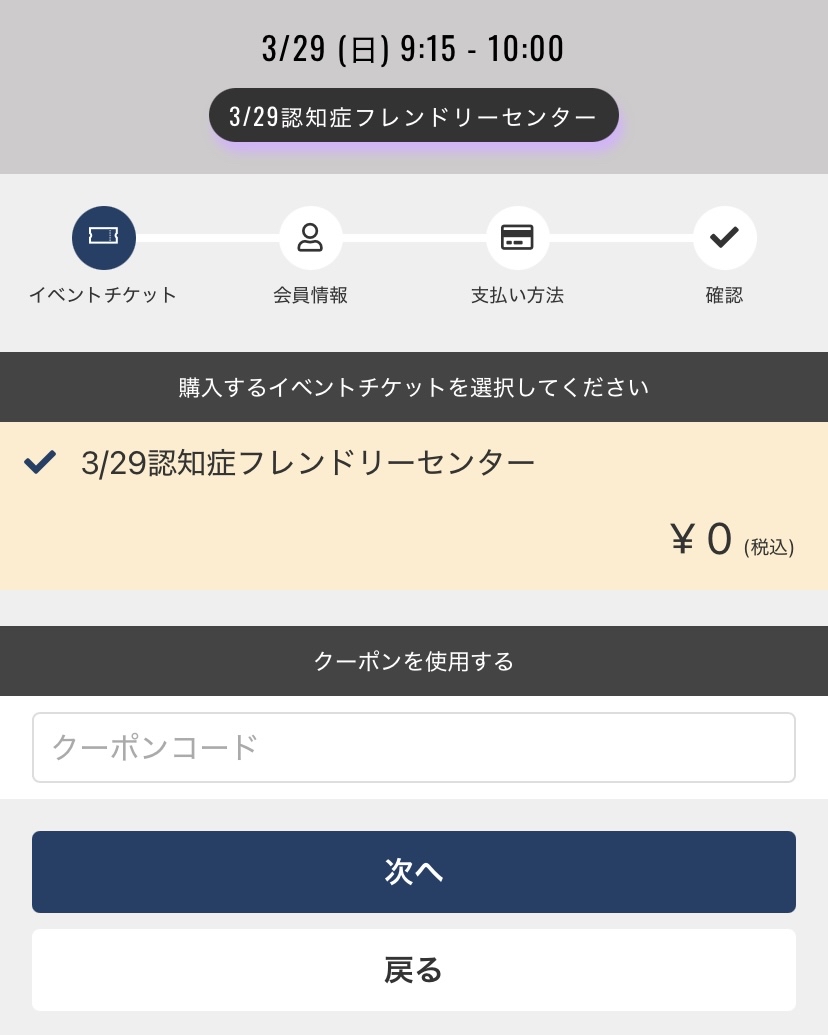
Task: Click 戻る to go back
Action: coord(414,970)
